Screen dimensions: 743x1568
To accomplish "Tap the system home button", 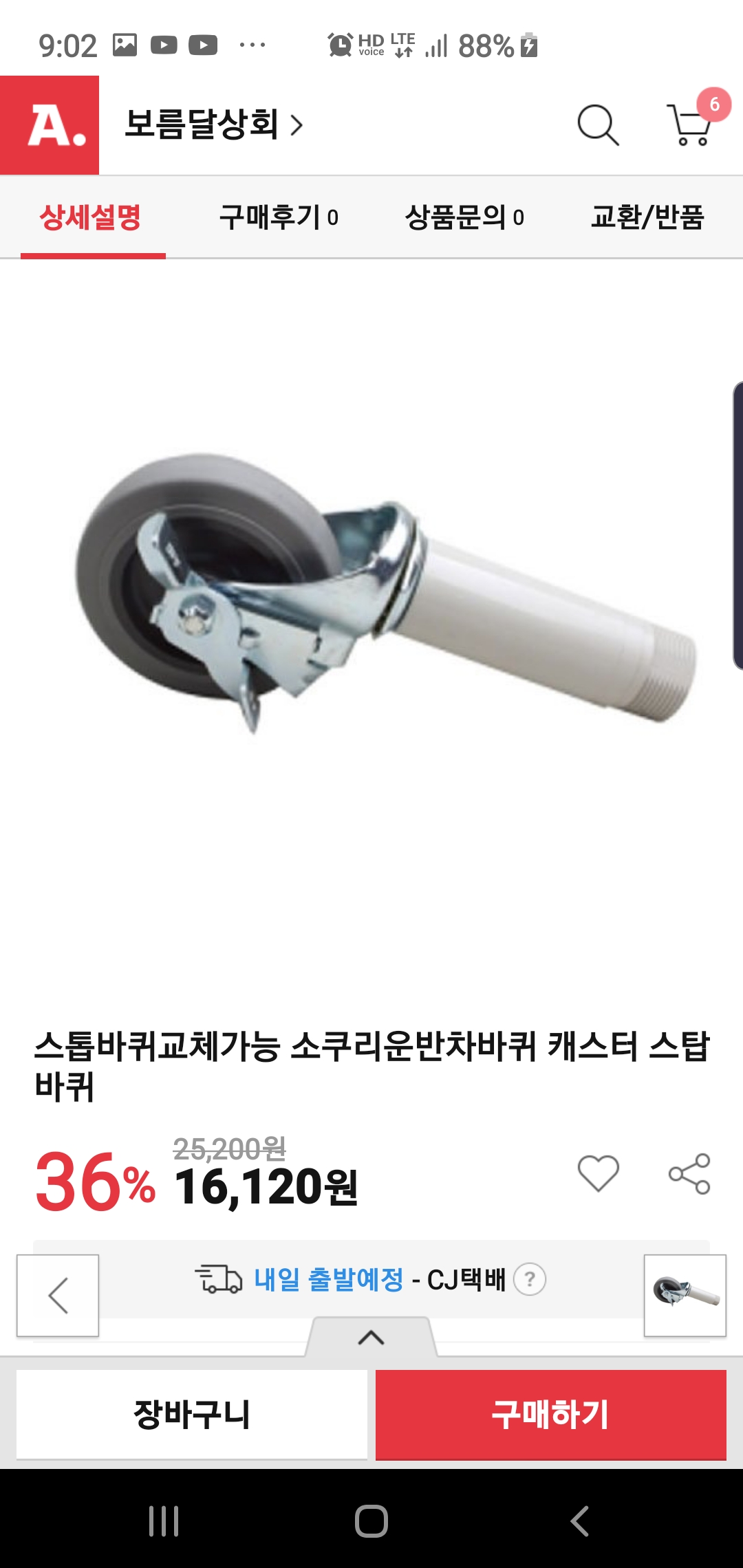I will pyautogui.click(x=371, y=1521).
